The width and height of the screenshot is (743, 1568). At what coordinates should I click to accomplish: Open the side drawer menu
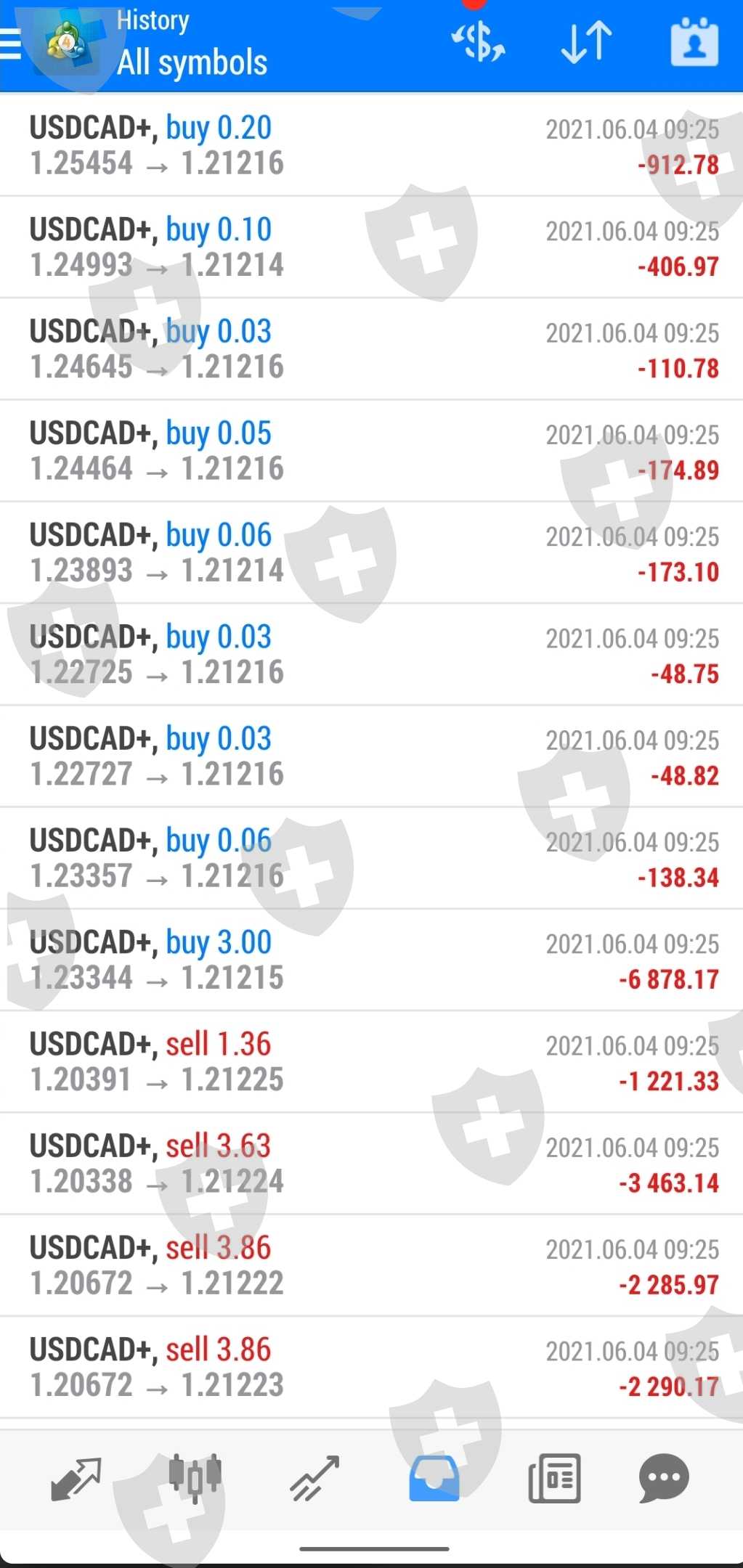pyautogui.click(x=12, y=44)
